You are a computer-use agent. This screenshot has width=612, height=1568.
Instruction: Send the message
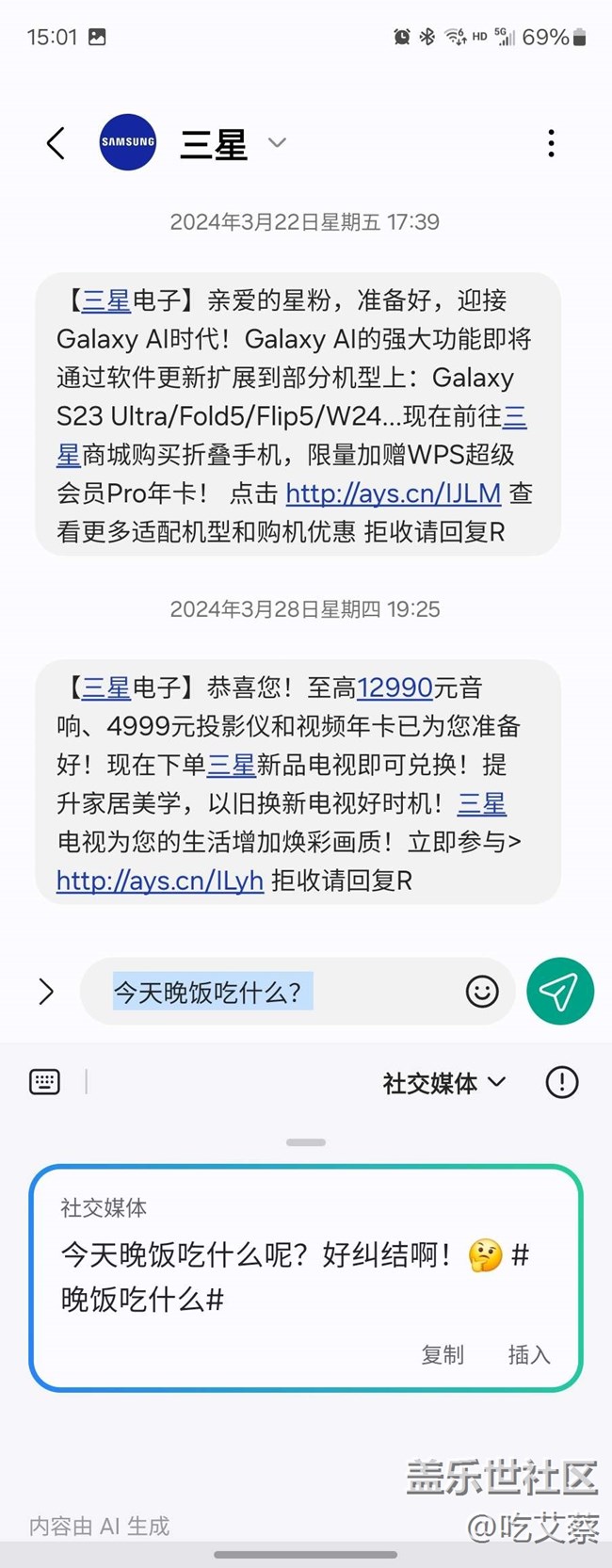pos(560,992)
